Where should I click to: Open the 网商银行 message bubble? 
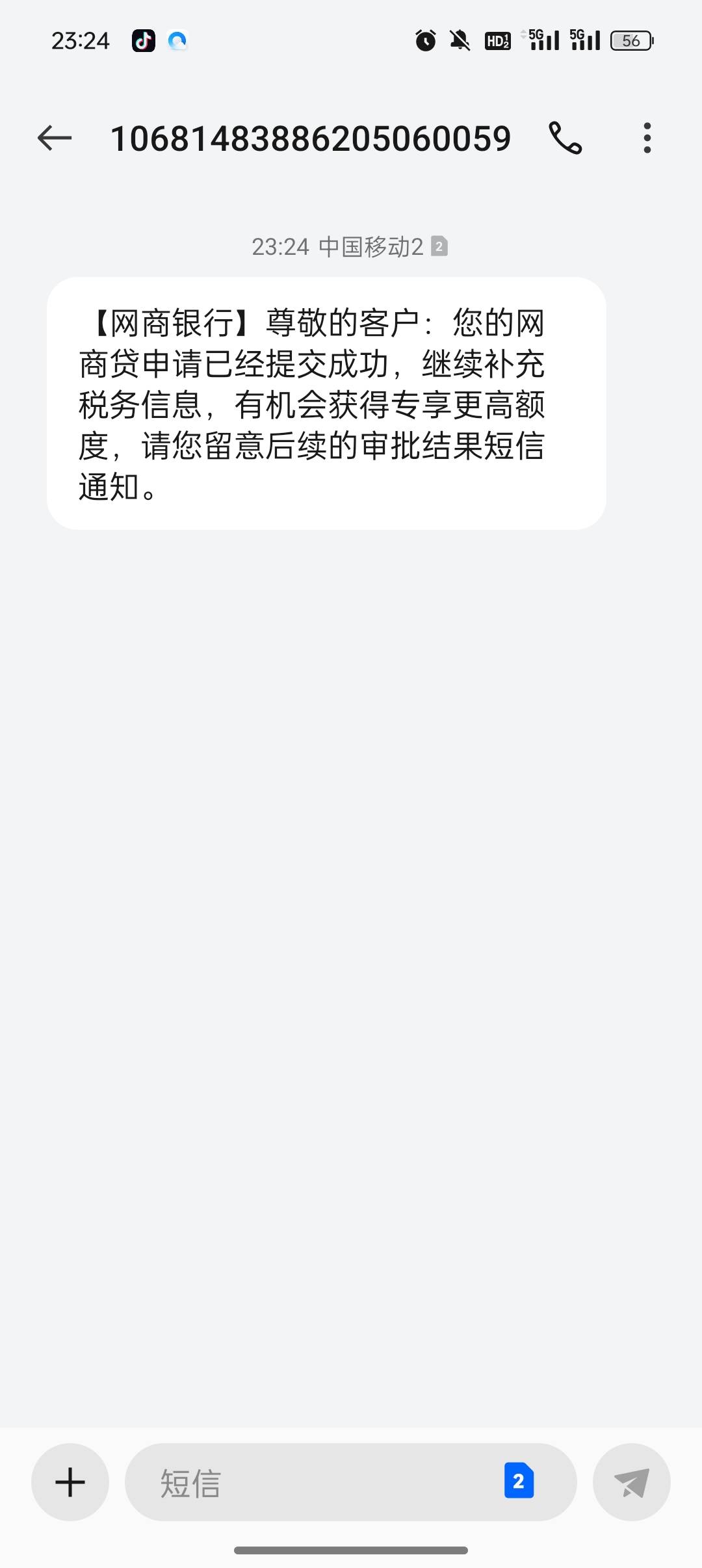(x=326, y=404)
